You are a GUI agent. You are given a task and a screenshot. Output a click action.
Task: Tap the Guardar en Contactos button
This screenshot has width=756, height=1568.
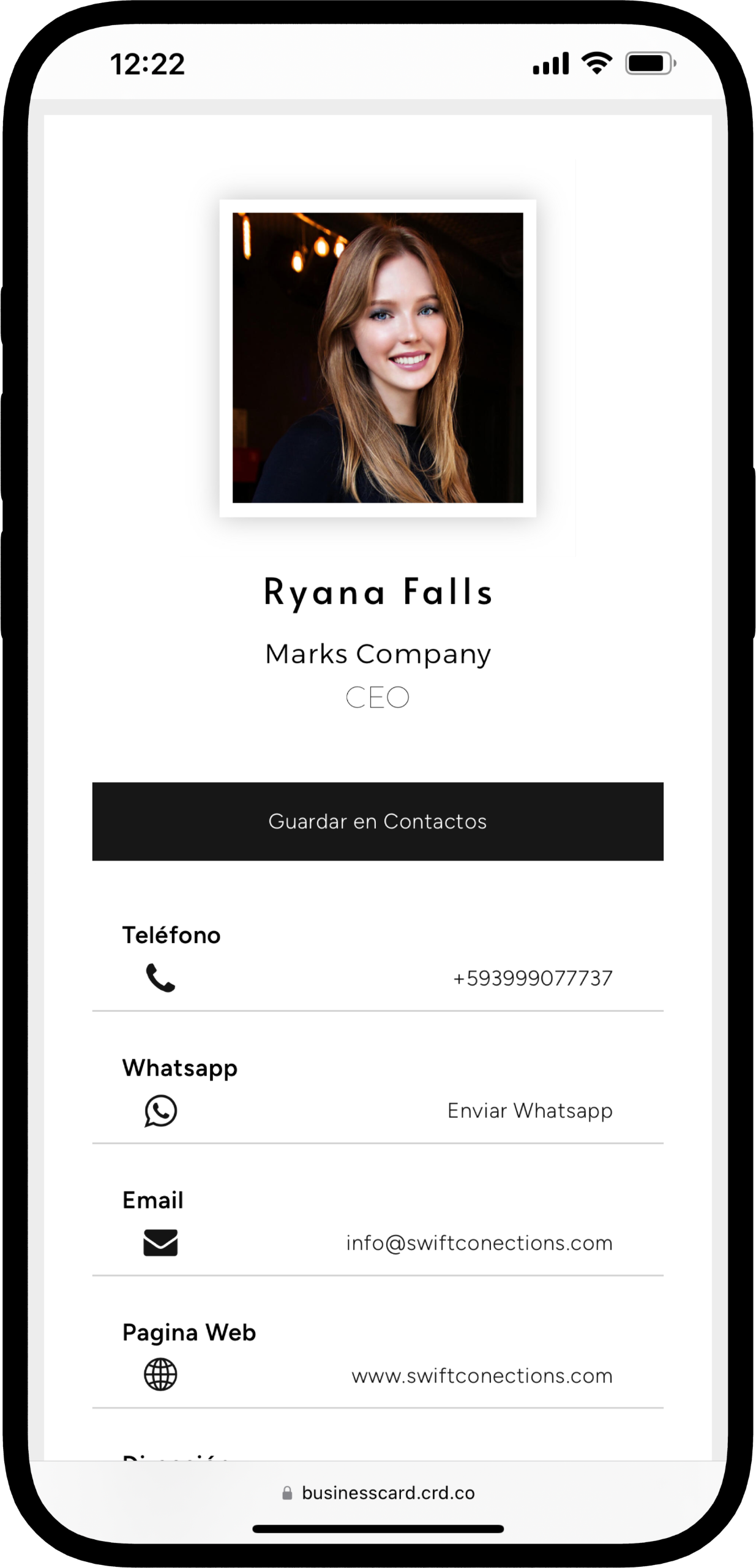point(378,821)
